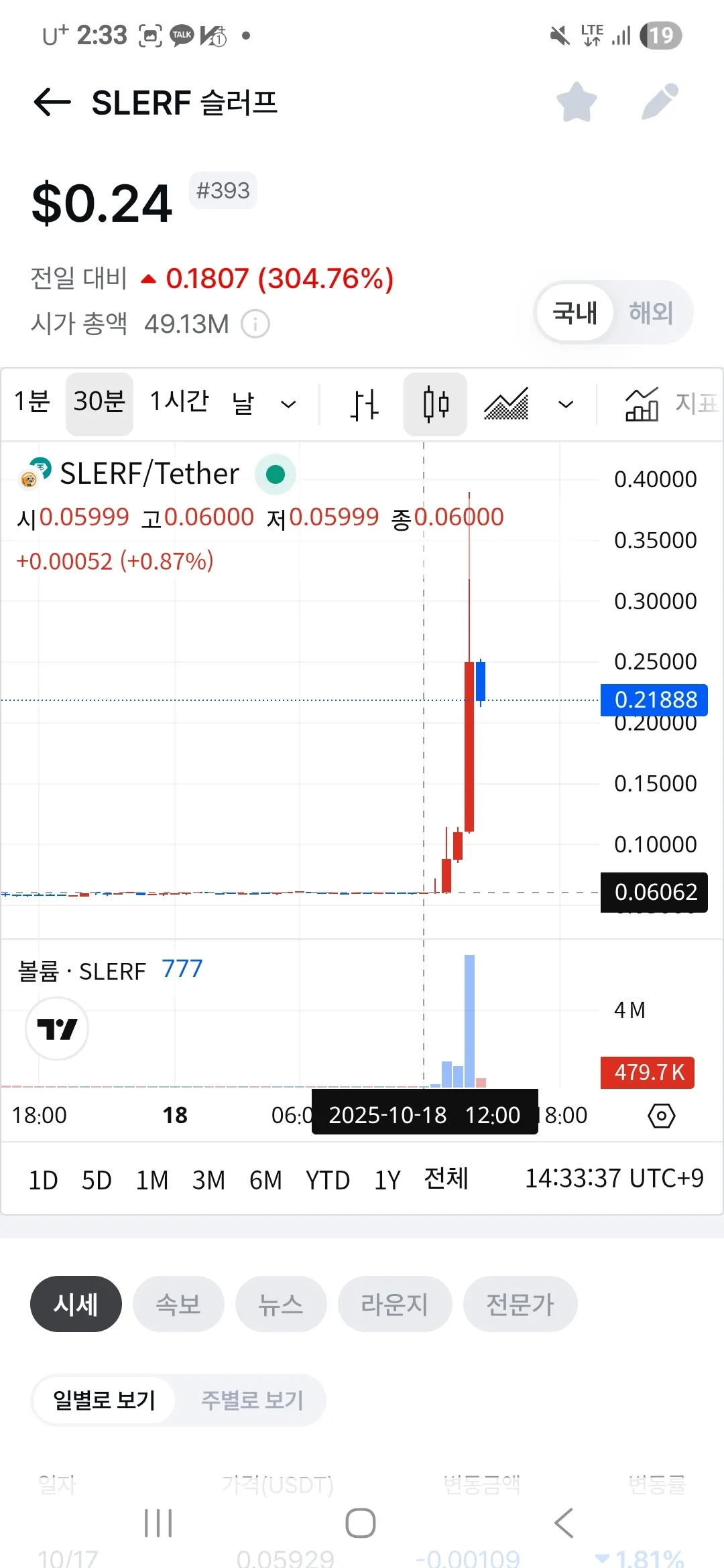Switch chart to area style
This screenshot has width=724, height=1568.
(x=506, y=404)
